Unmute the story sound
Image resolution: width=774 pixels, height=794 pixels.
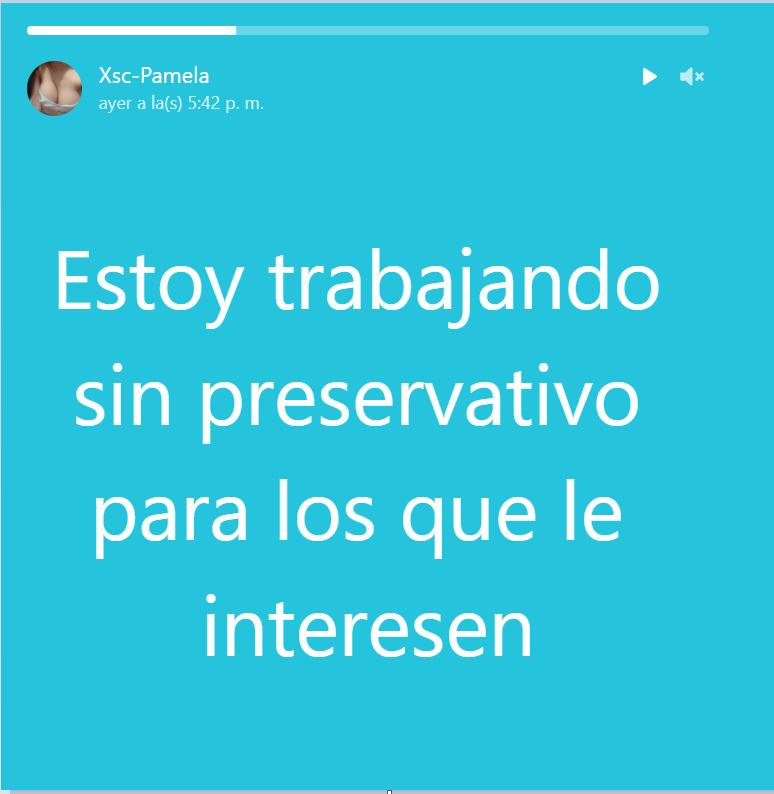point(691,77)
